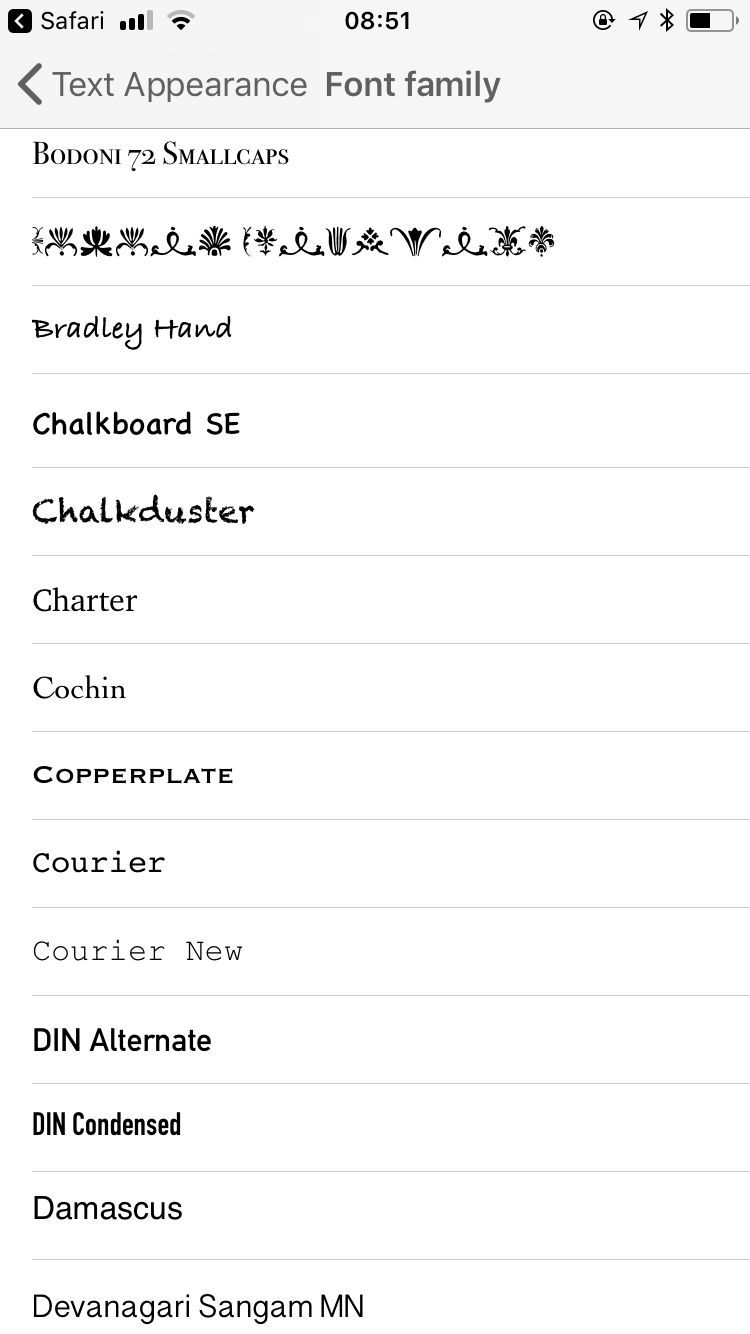Select the Courier font row

click(x=375, y=864)
